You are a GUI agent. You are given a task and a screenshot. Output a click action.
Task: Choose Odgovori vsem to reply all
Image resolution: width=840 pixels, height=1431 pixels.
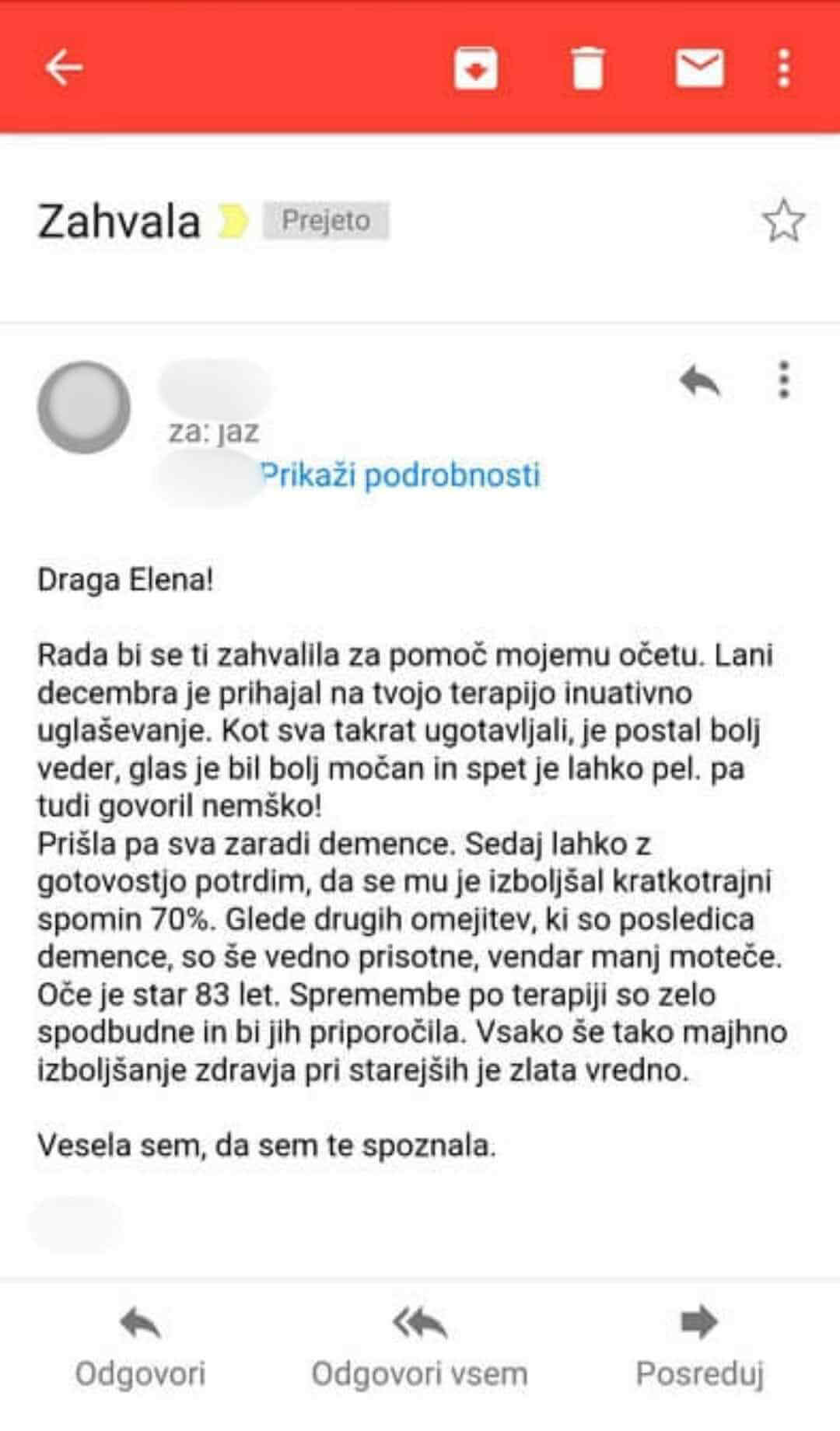420,1349
